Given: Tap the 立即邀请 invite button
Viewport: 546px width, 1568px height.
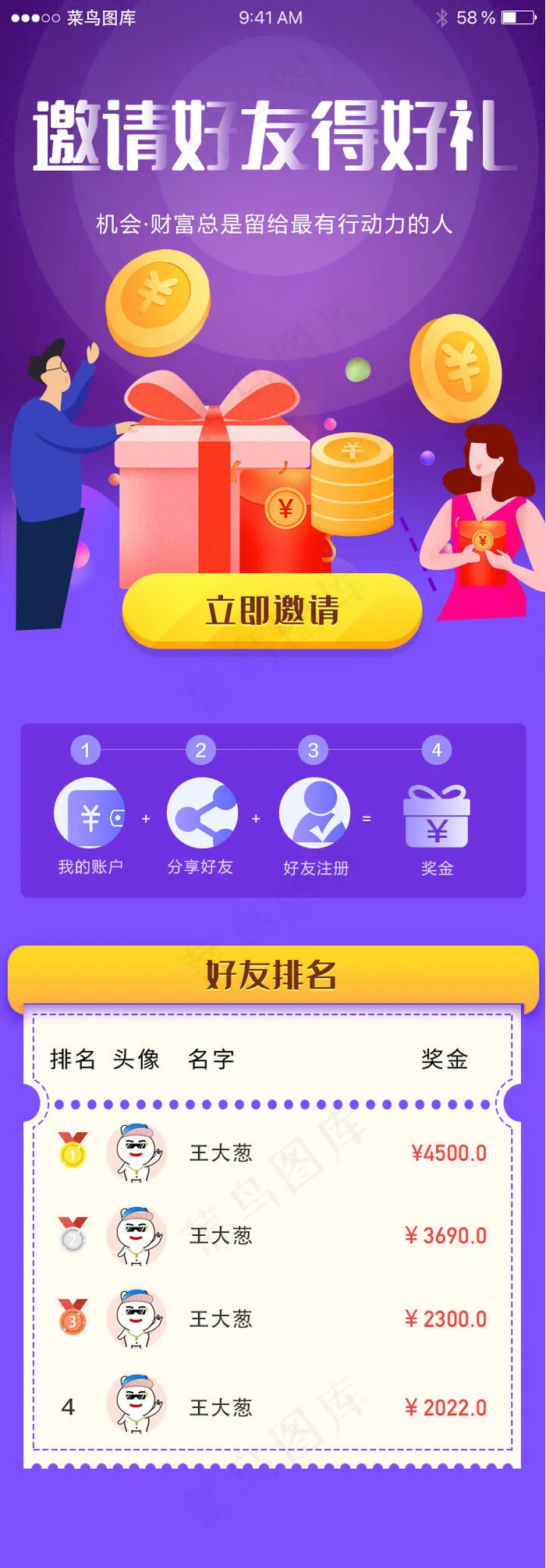Looking at the screenshot, I should [272, 610].
